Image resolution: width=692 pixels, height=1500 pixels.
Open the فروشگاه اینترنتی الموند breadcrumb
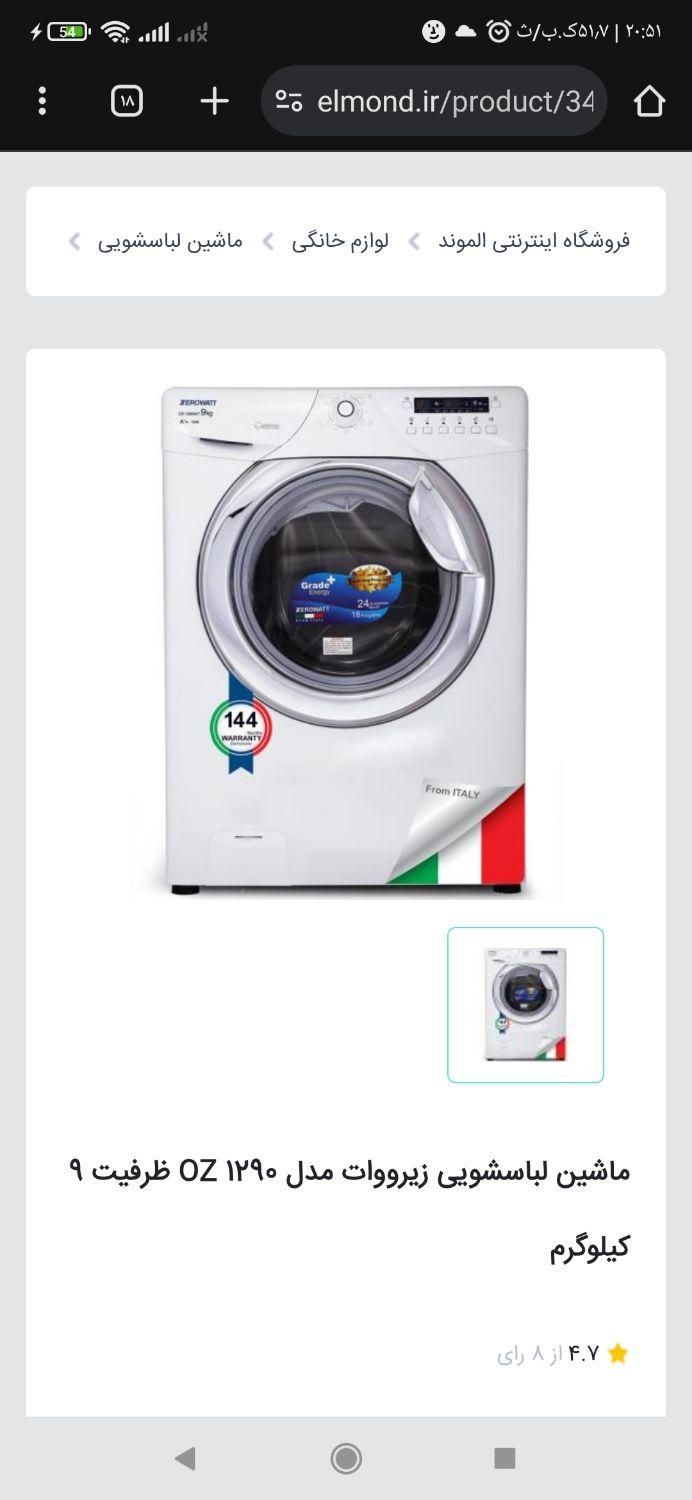pyautogui.click(x=534, y=241)
